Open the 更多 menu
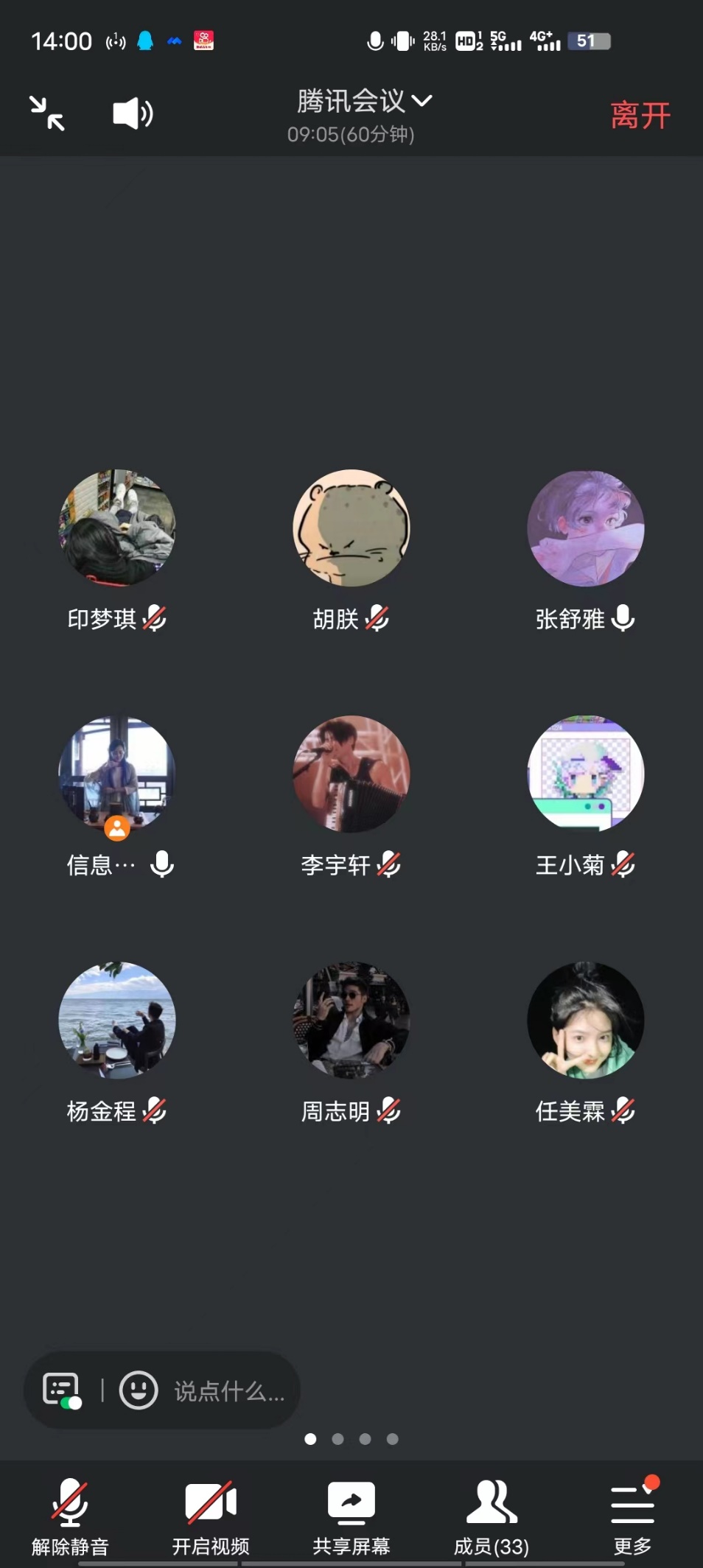The width and height of the screenshot is (703, 1568). [632, 1514]
